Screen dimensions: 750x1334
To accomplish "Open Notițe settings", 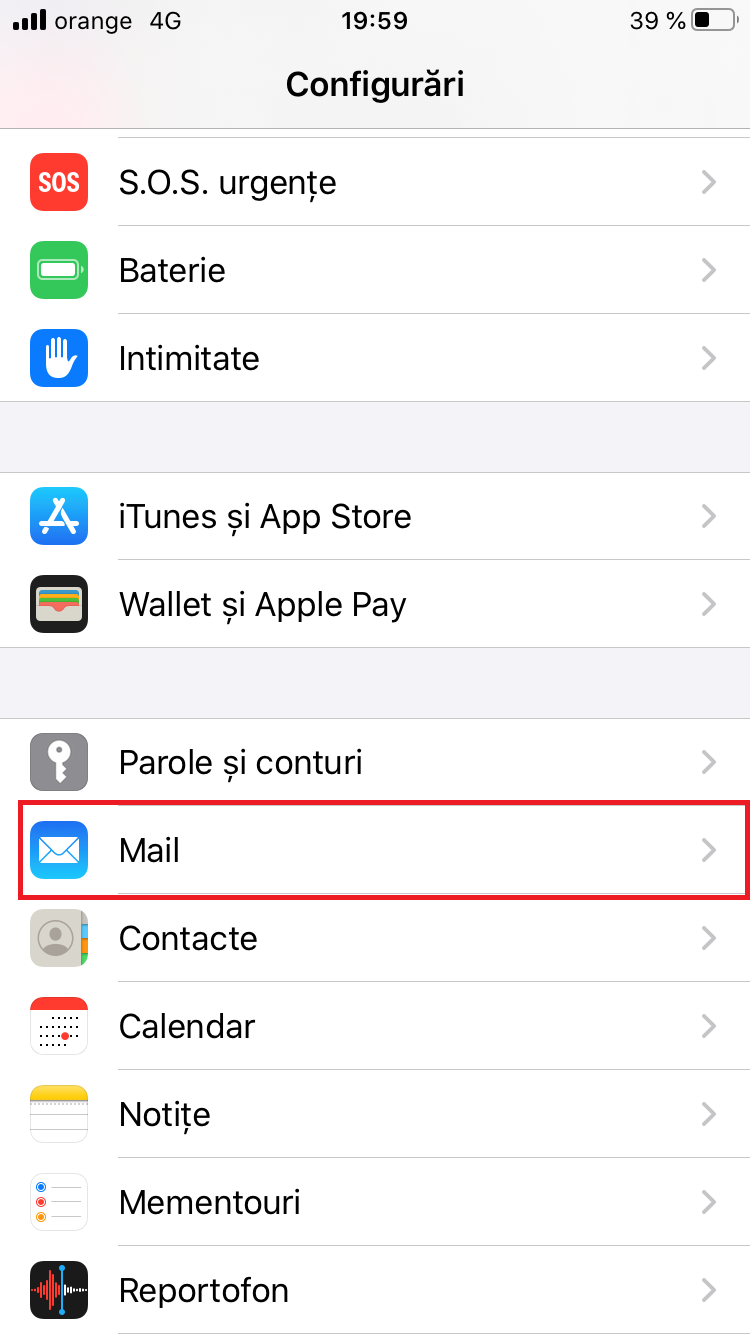I will [375, 1114].
